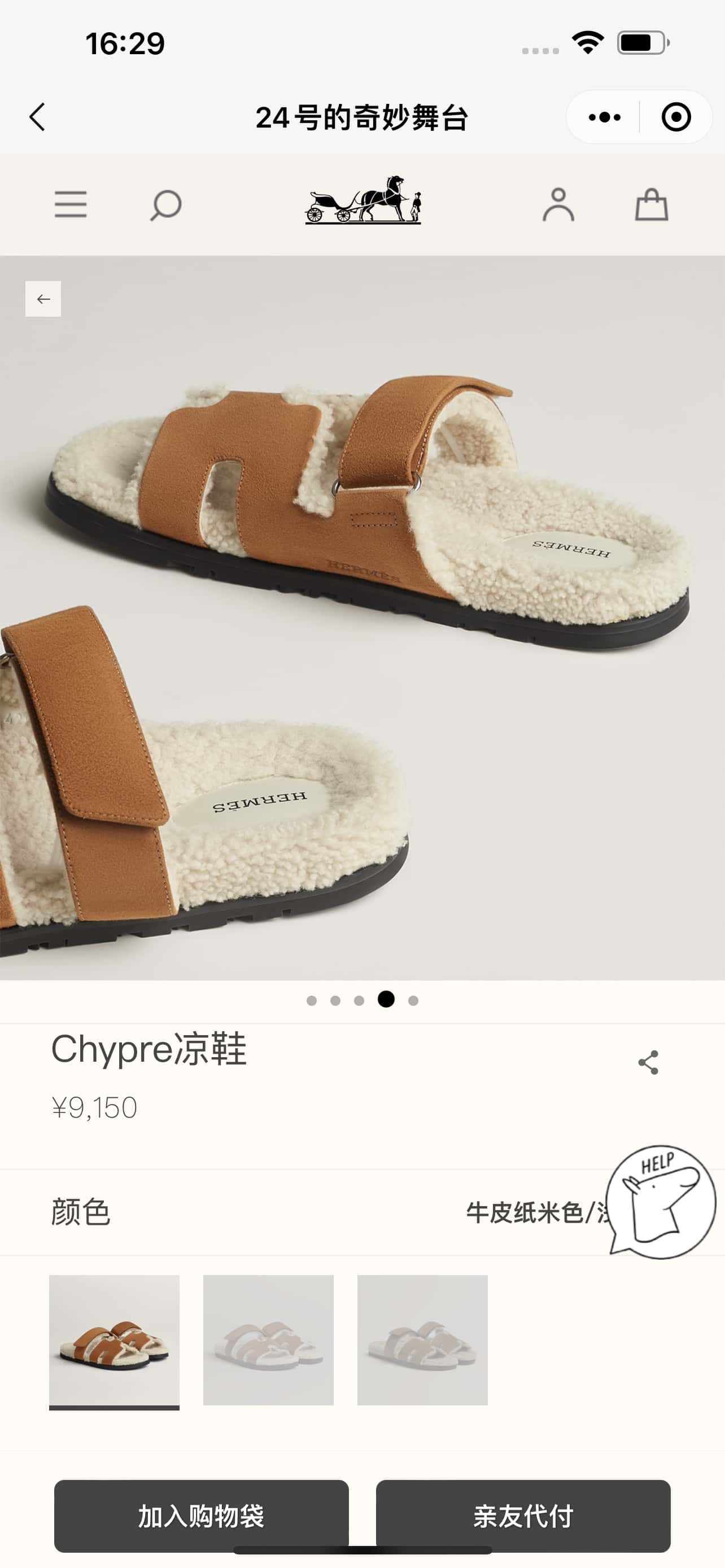Jump to the last image indicator dot
This screenshot has height=1568, width=725.
tap(413, 1000)
